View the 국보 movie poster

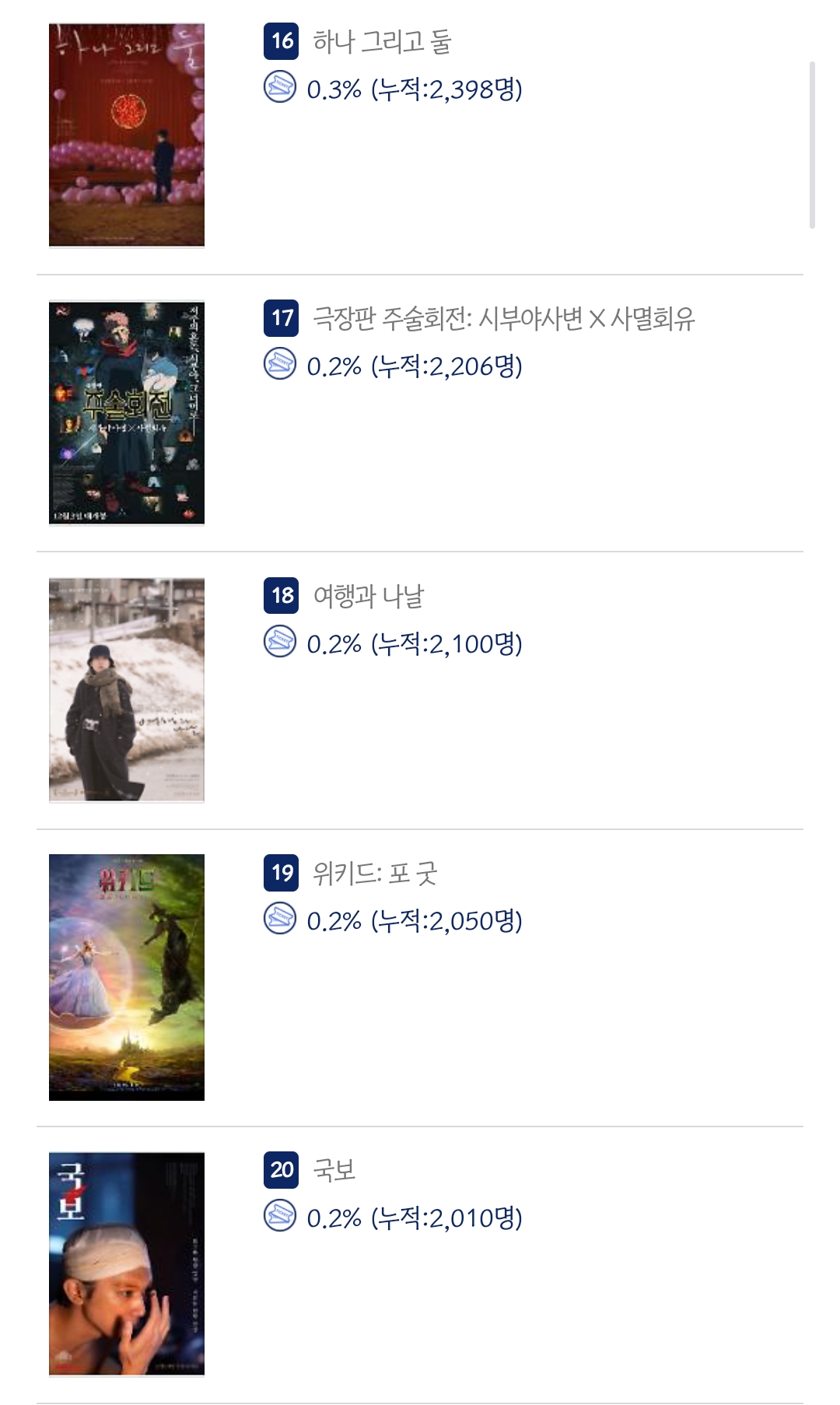pyautogui.click(x=126, y=1263)
